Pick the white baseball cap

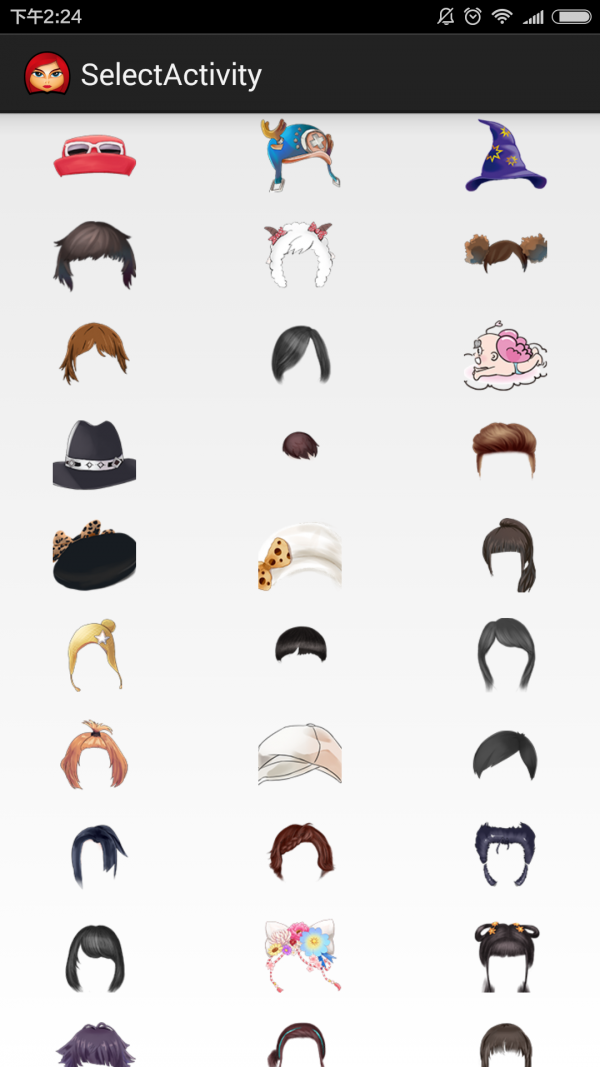pyautogui.click(x=300, y=754)
